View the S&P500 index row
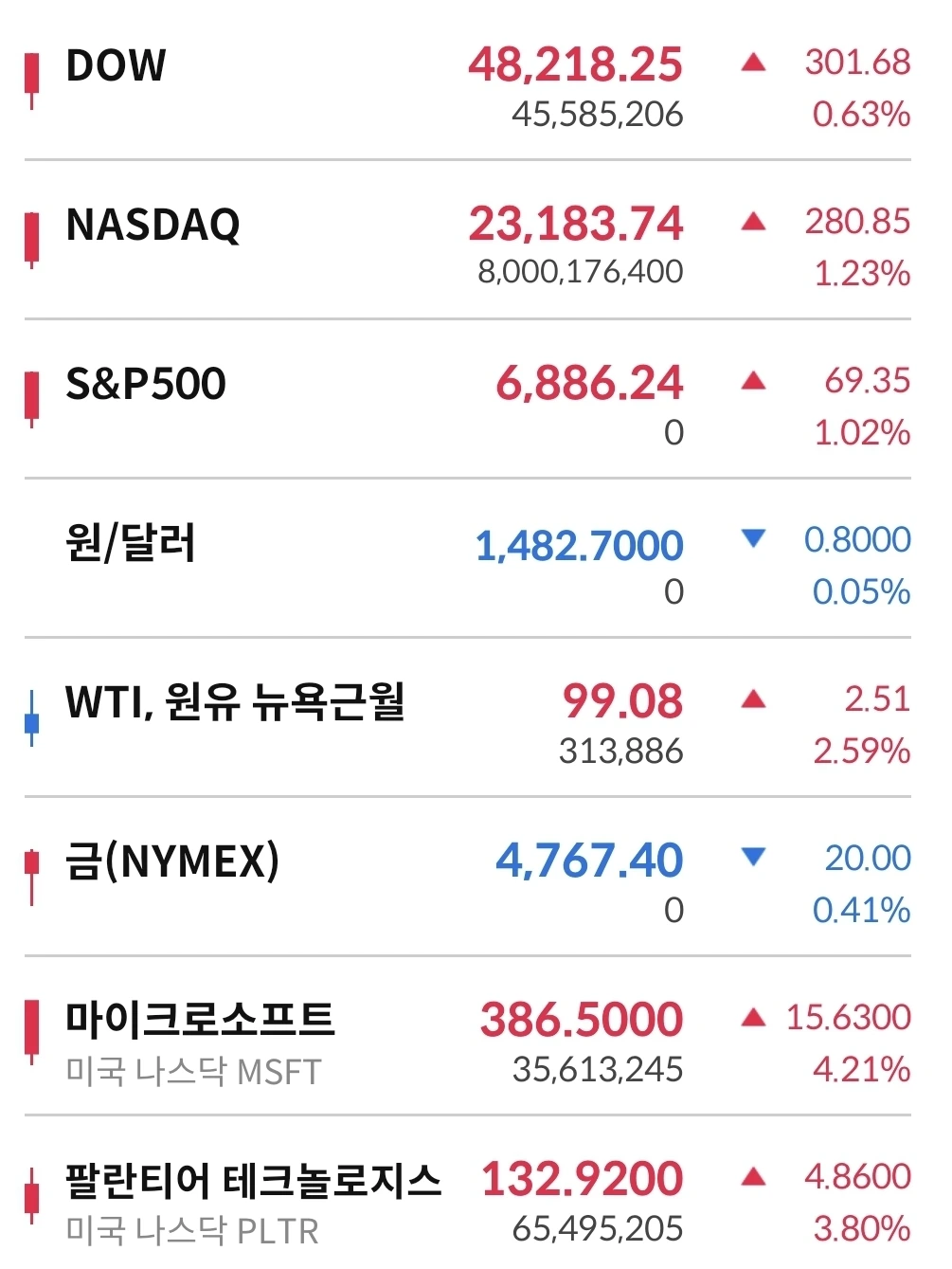This screenshot has height=1269, width=952. click(x=146, y=385)
